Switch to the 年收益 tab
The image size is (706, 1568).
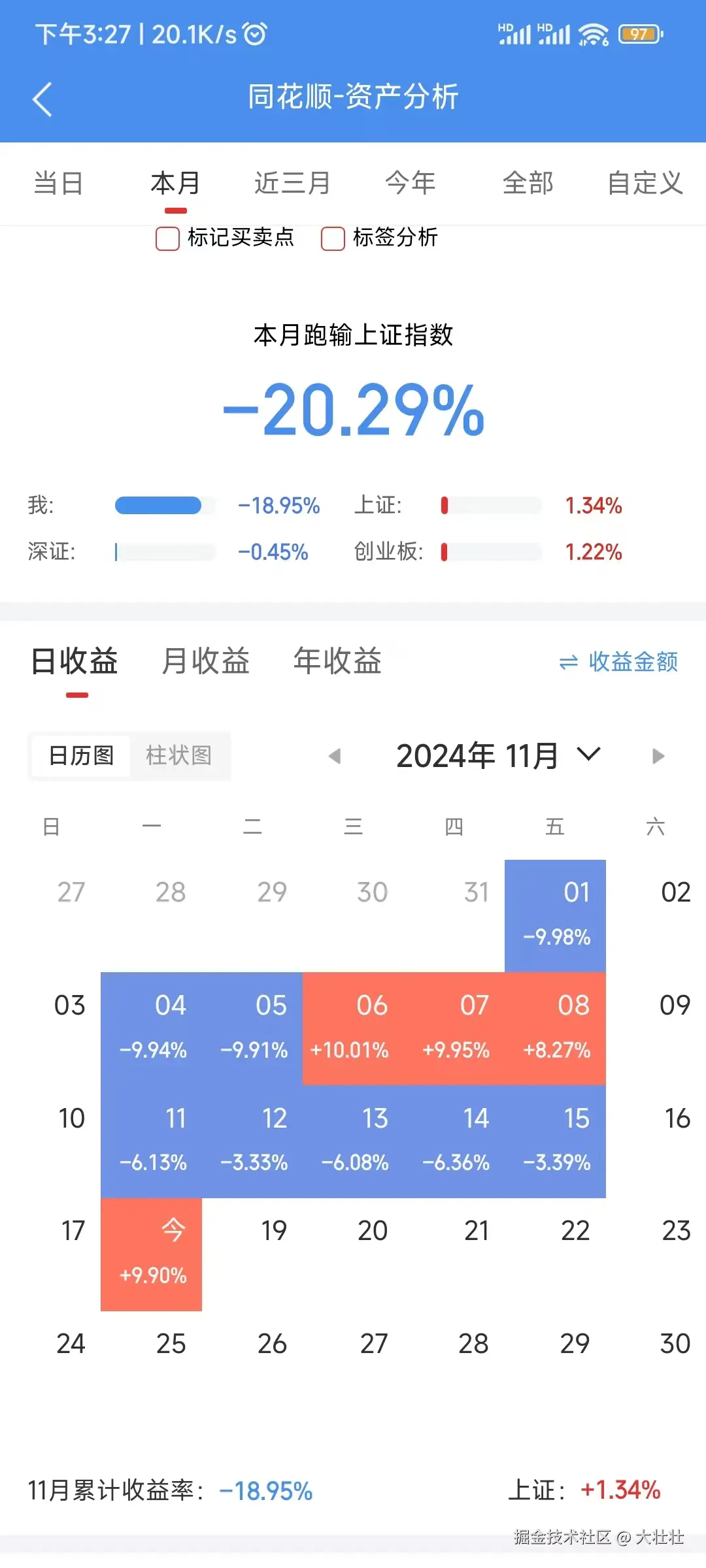coord(338,662)
